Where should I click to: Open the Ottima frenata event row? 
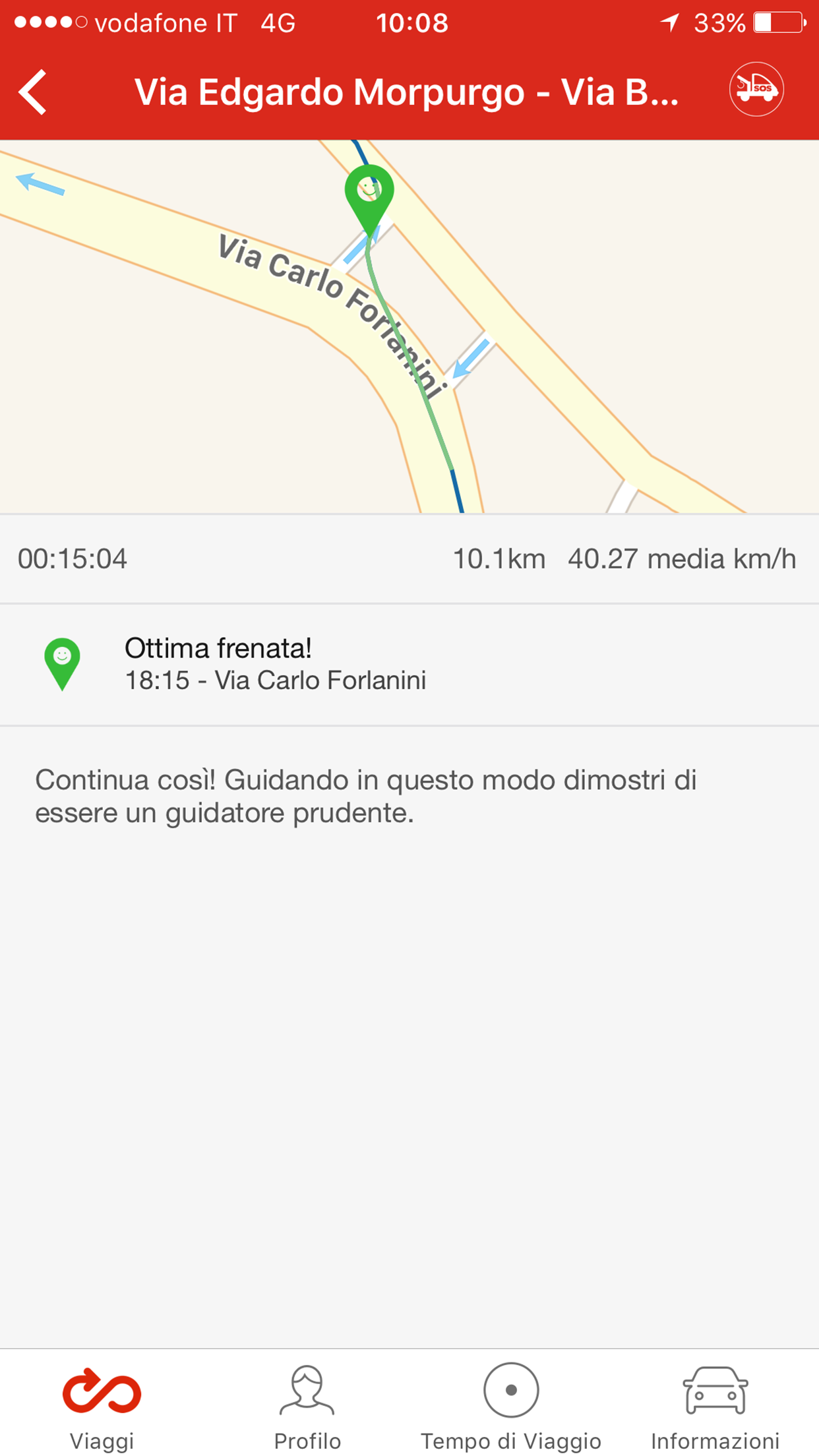point(409,664)
